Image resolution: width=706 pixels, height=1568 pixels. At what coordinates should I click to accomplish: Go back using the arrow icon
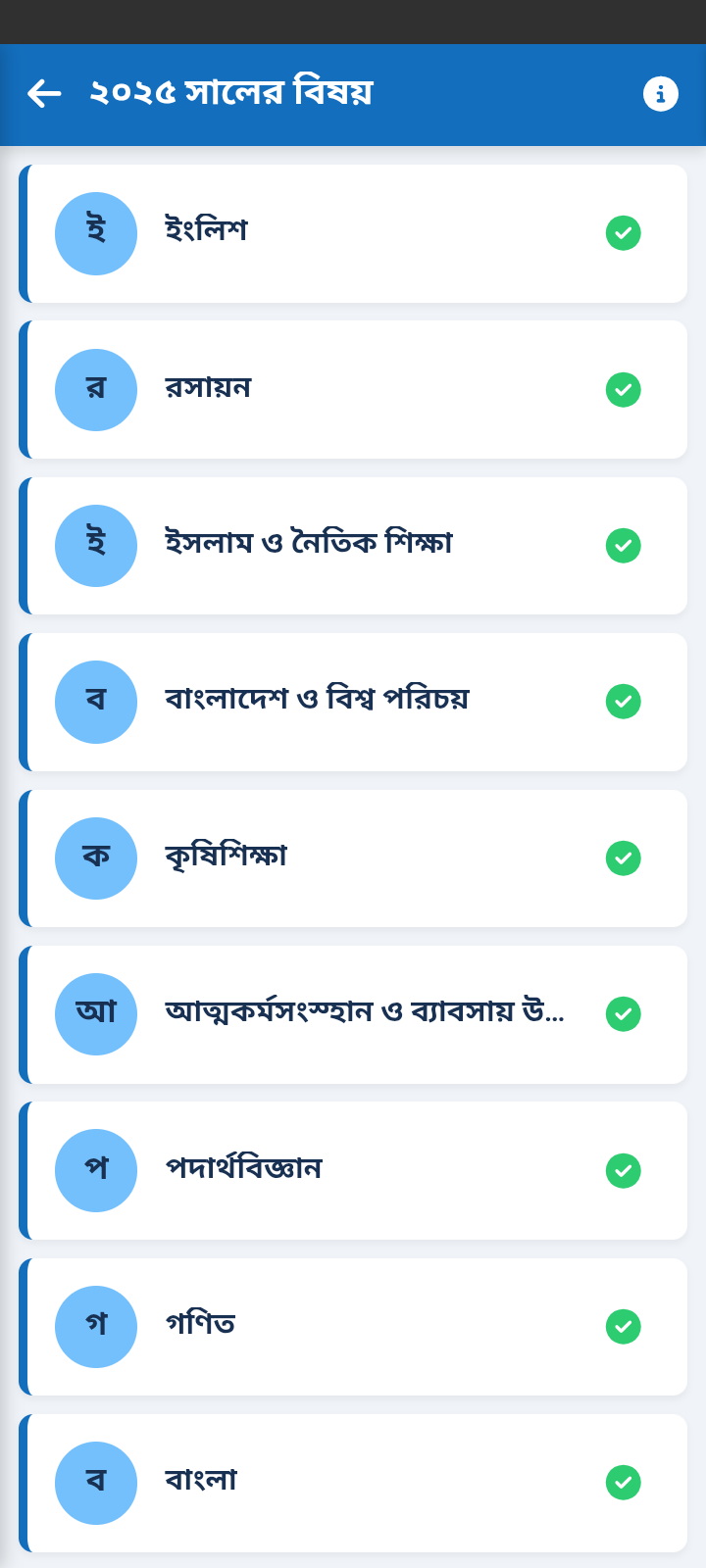(x=44, y=94)
